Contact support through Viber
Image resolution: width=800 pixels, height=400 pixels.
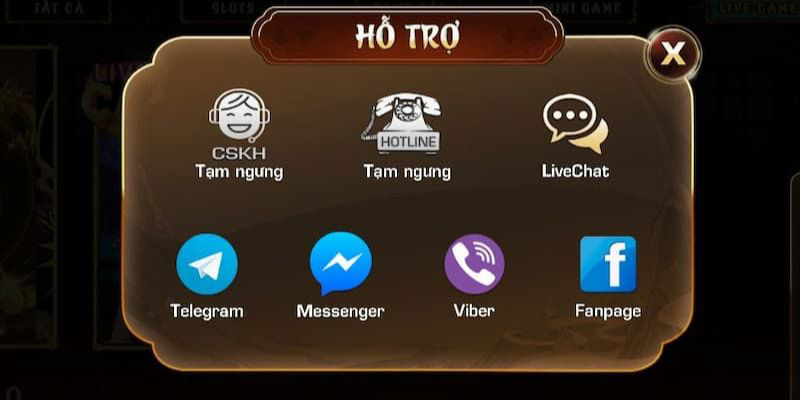pos(474,265)
